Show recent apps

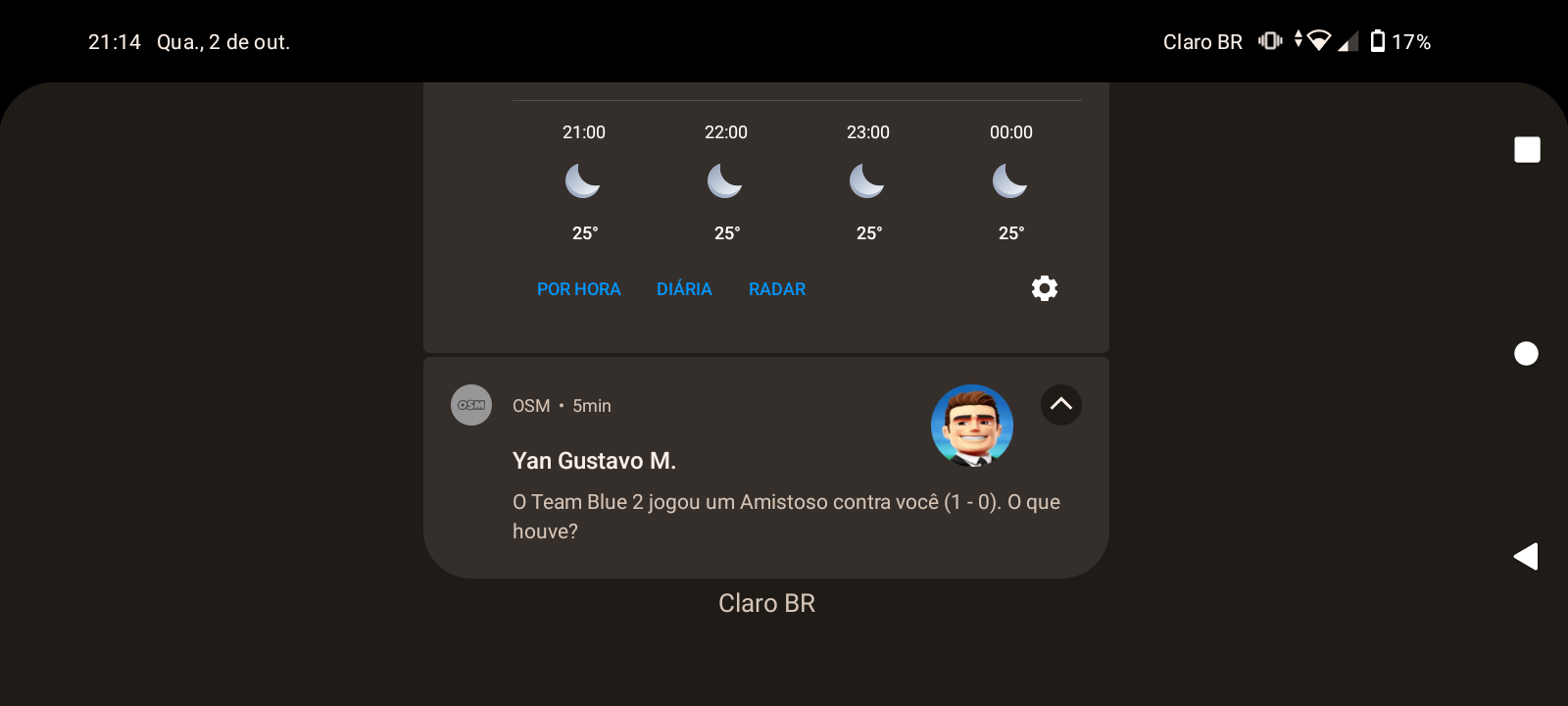[x=1527, y=150]
